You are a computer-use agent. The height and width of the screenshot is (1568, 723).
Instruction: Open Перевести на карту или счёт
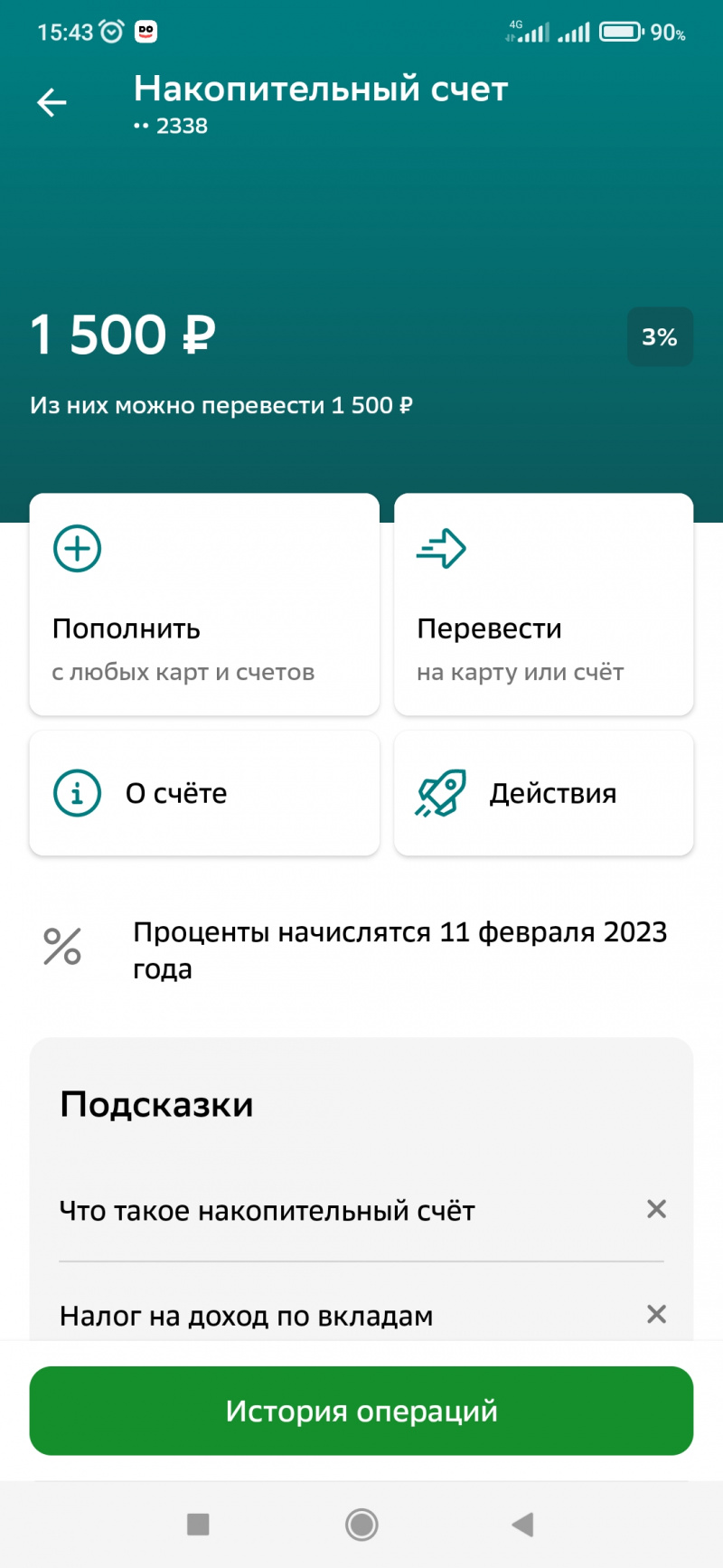tap(543, 604)
